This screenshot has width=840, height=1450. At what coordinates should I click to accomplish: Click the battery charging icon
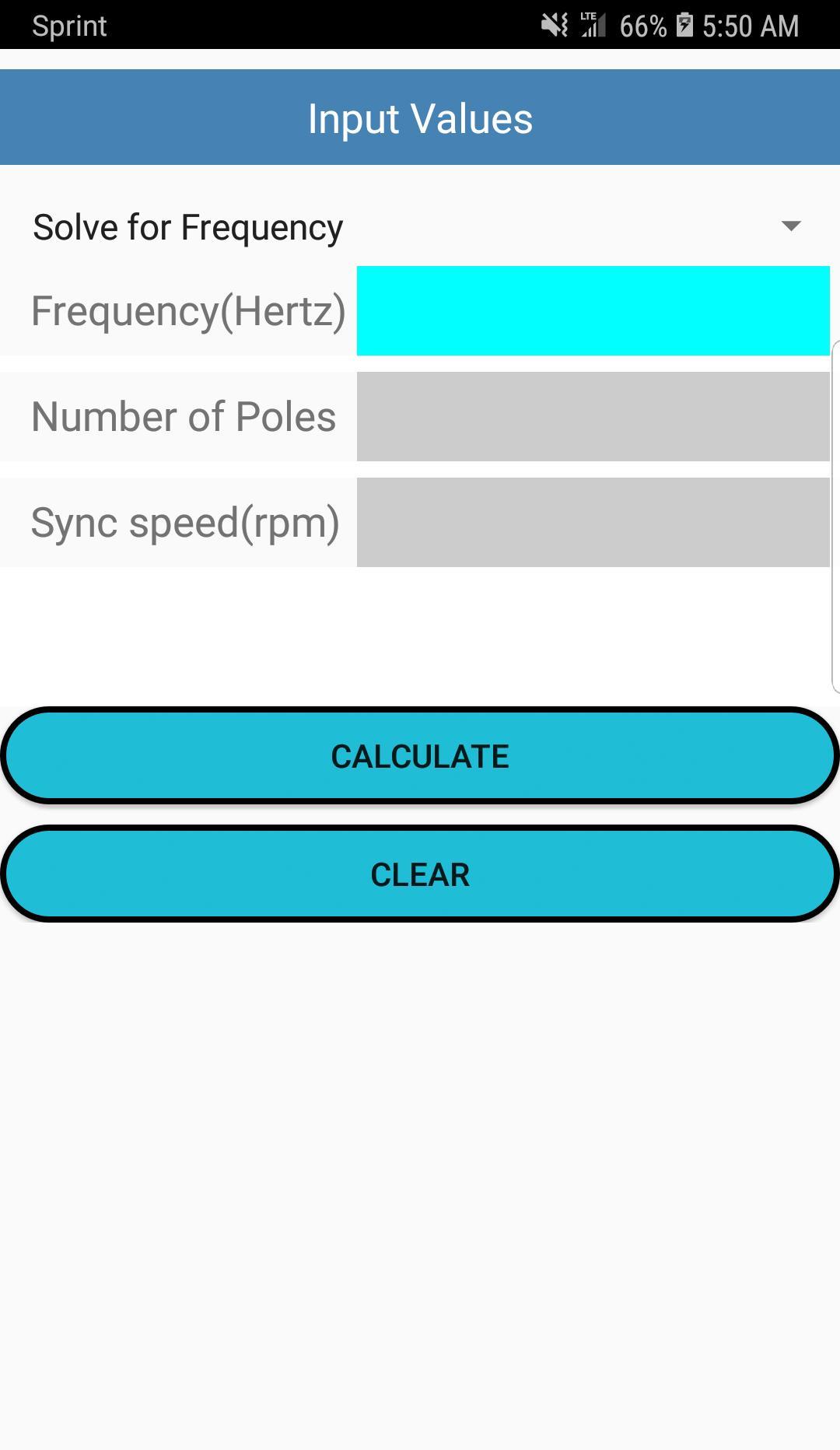click(x=686, y=25)
